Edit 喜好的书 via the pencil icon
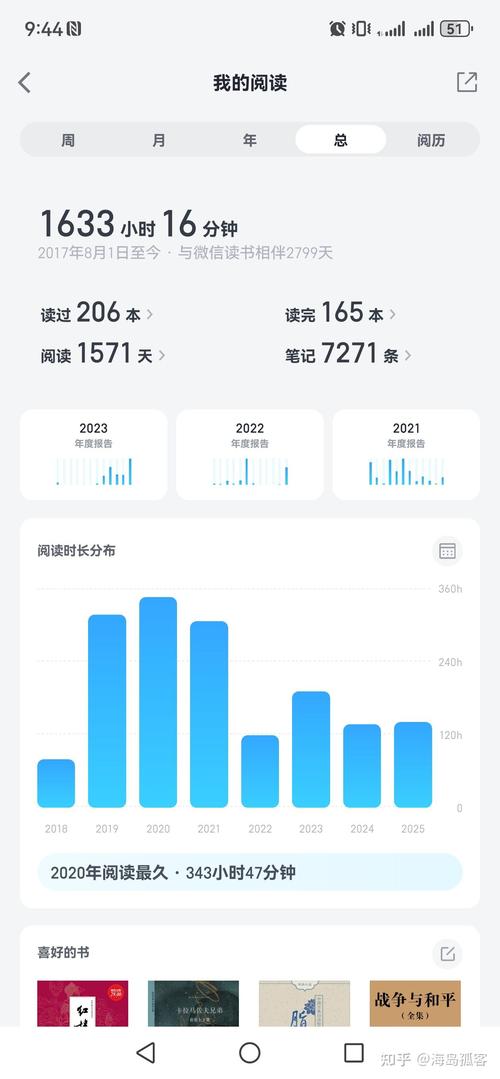Viewport: 500px width, 1079px height. [448, 954]
